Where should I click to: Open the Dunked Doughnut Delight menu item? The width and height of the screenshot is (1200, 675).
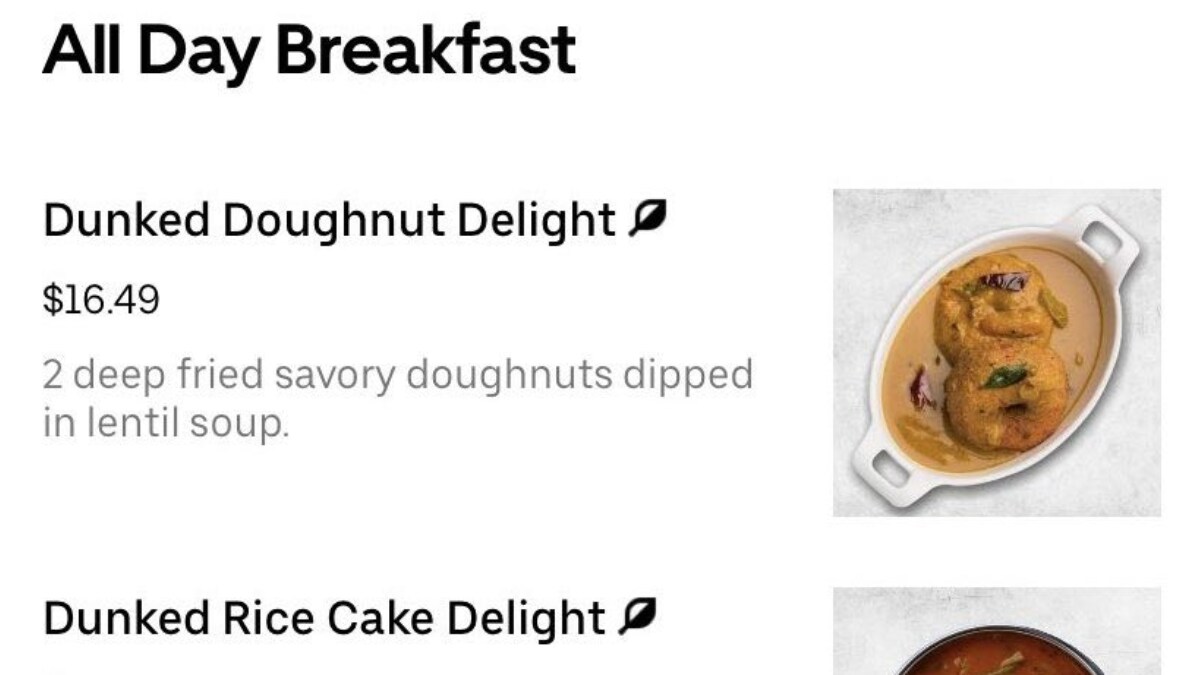click(x=330, y=220)
